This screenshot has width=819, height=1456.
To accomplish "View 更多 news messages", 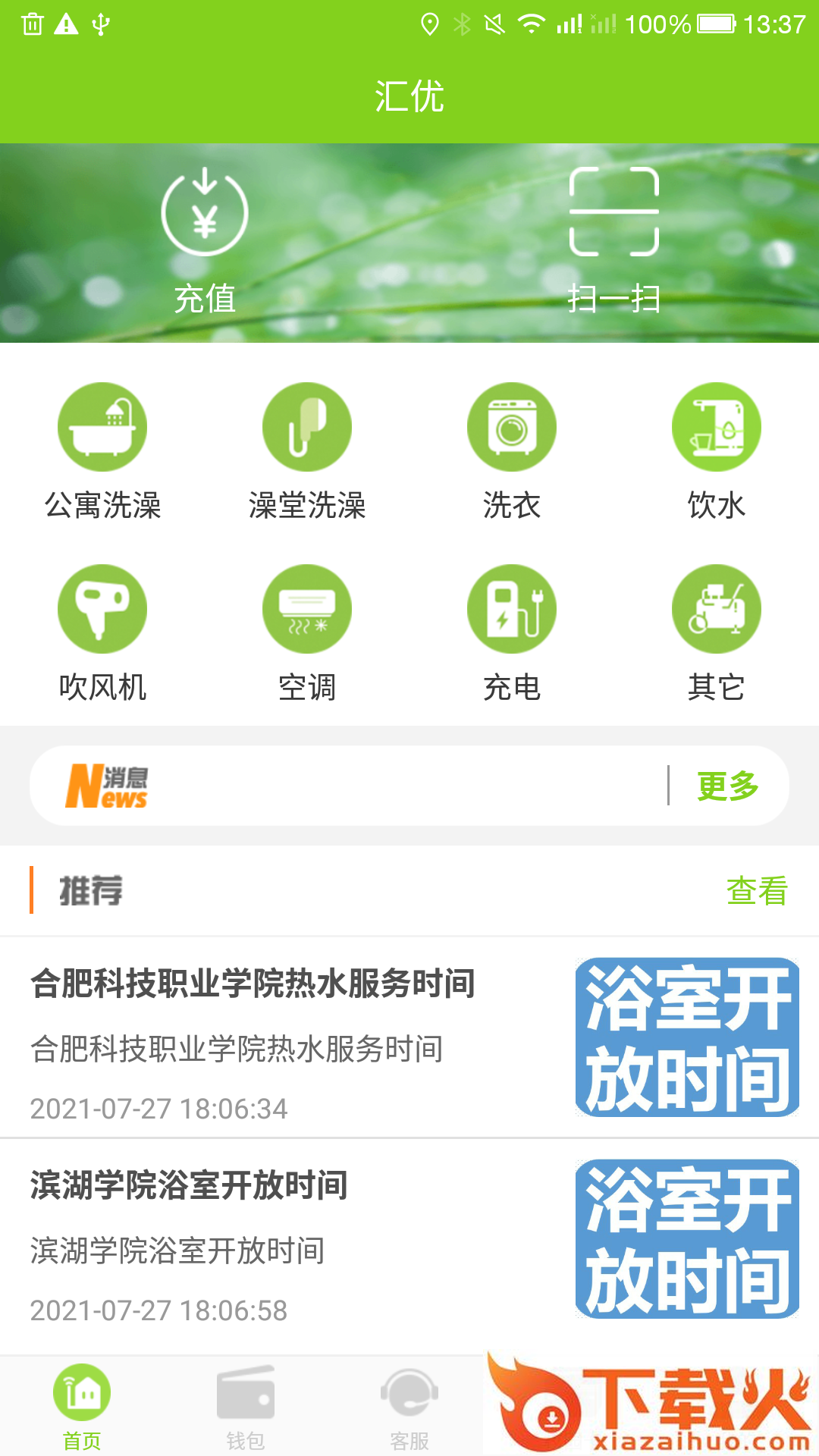I will coord(727,786).
